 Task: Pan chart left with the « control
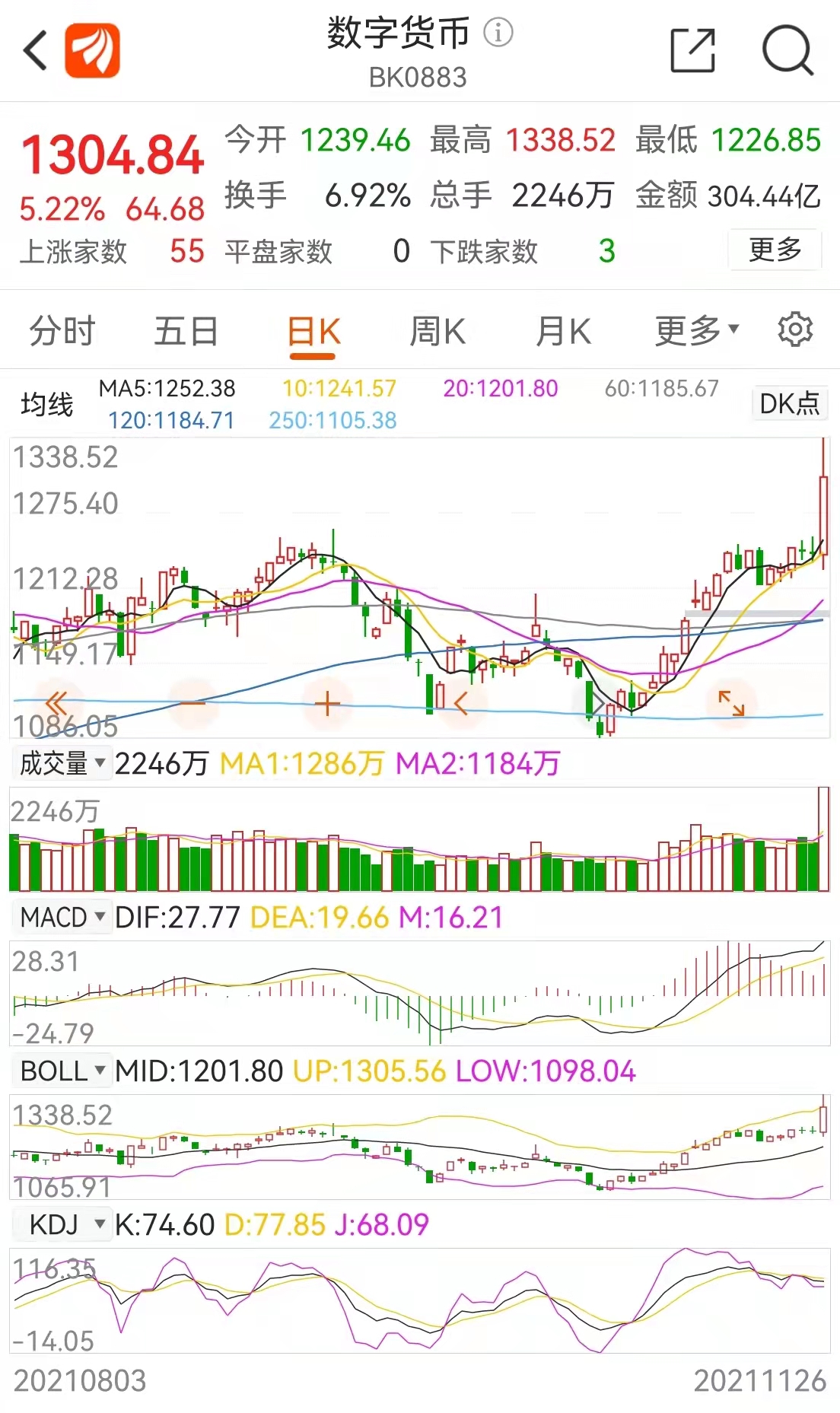click(x=57, y=704)
